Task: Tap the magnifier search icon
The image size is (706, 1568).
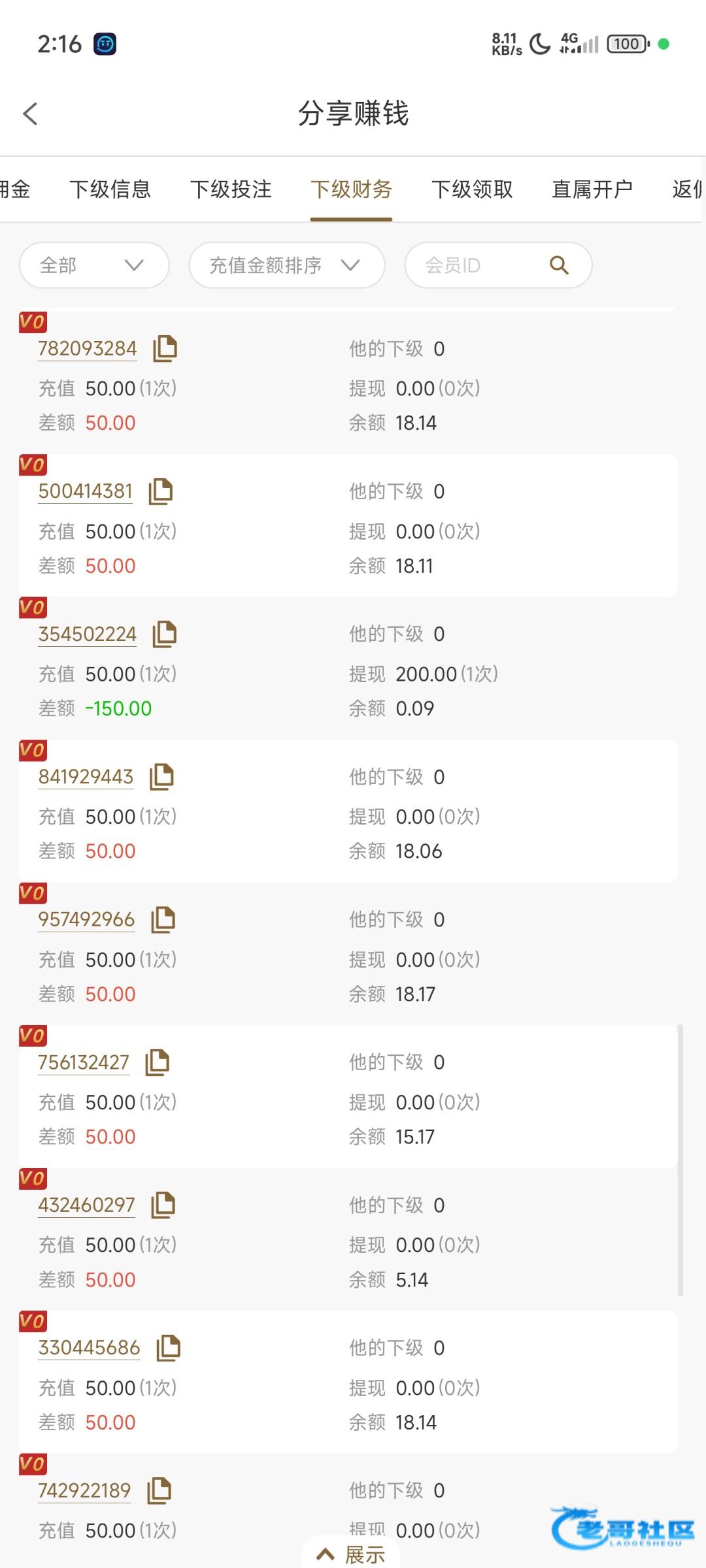Action: coord(559,265)
